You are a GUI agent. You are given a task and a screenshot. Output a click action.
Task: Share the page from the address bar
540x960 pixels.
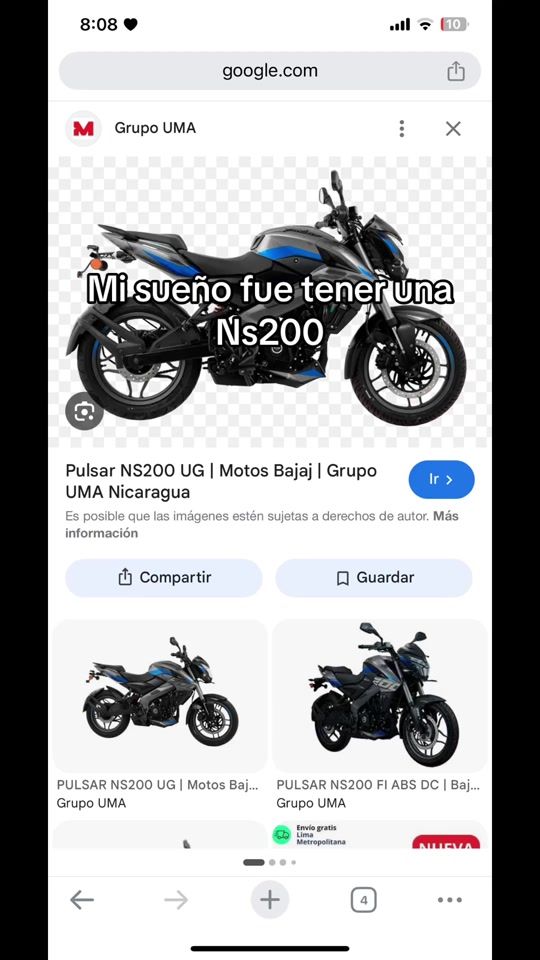coord(456,71)
